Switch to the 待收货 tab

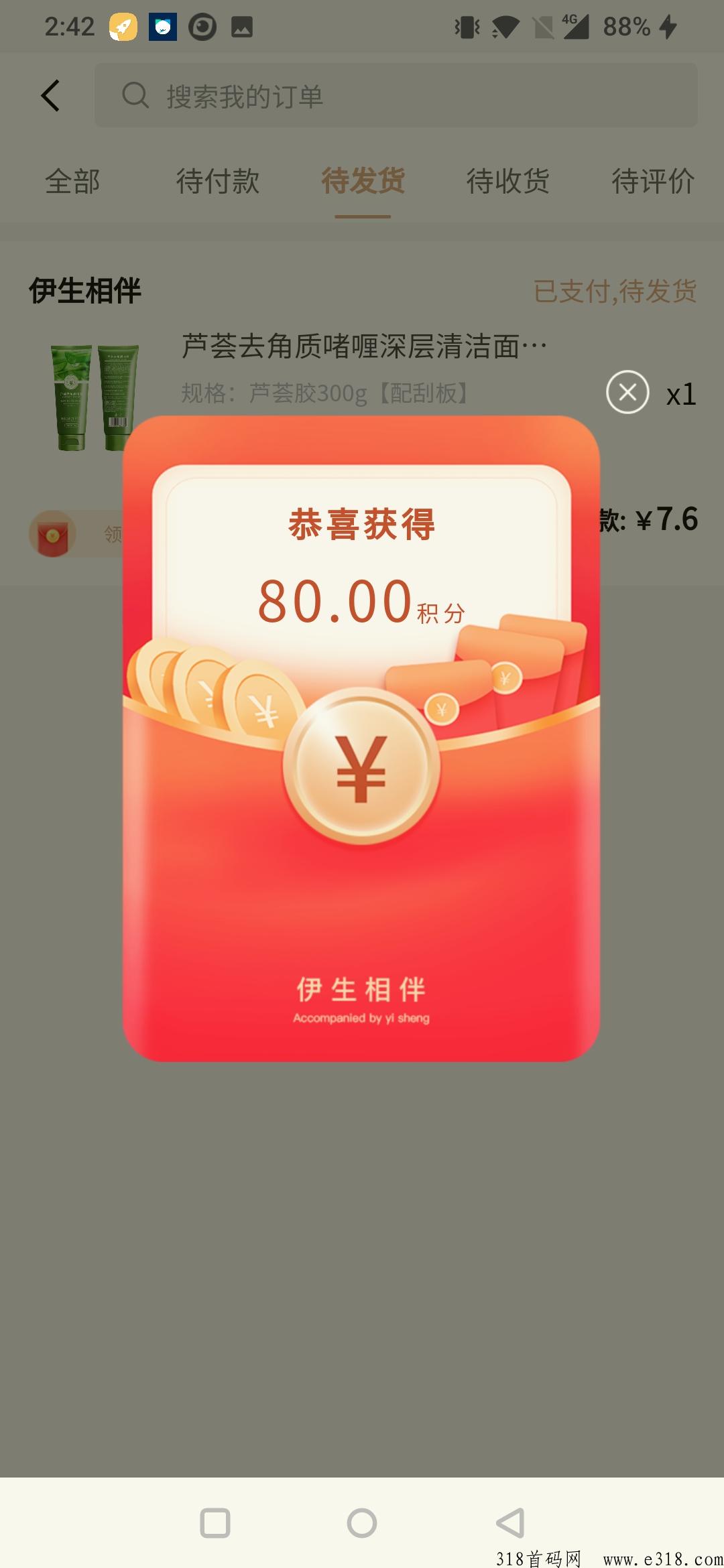point(507,182)
